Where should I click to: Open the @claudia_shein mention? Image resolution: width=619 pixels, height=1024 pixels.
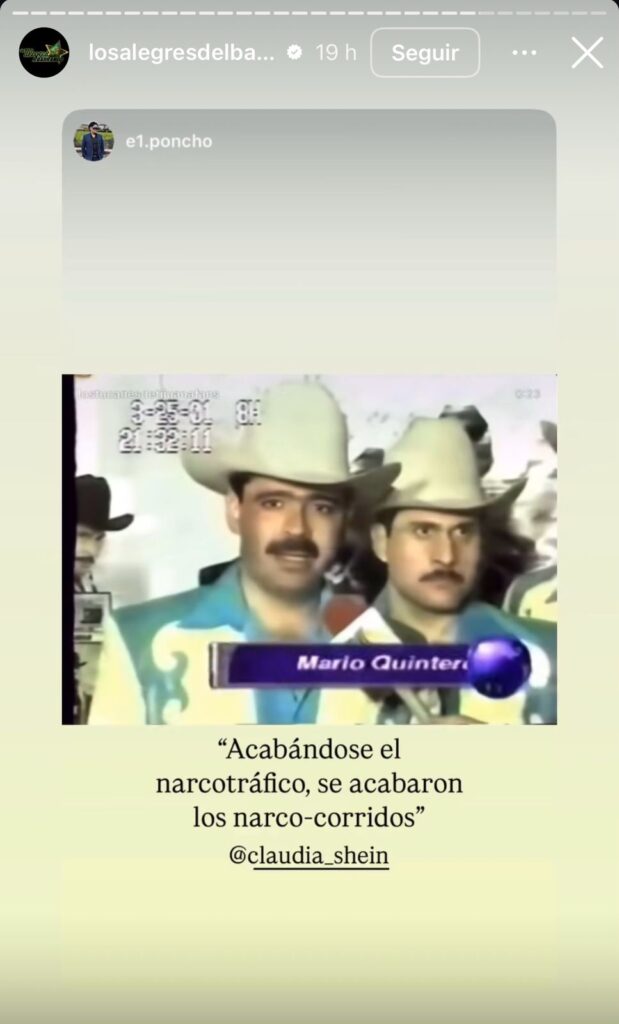point(308,856)
